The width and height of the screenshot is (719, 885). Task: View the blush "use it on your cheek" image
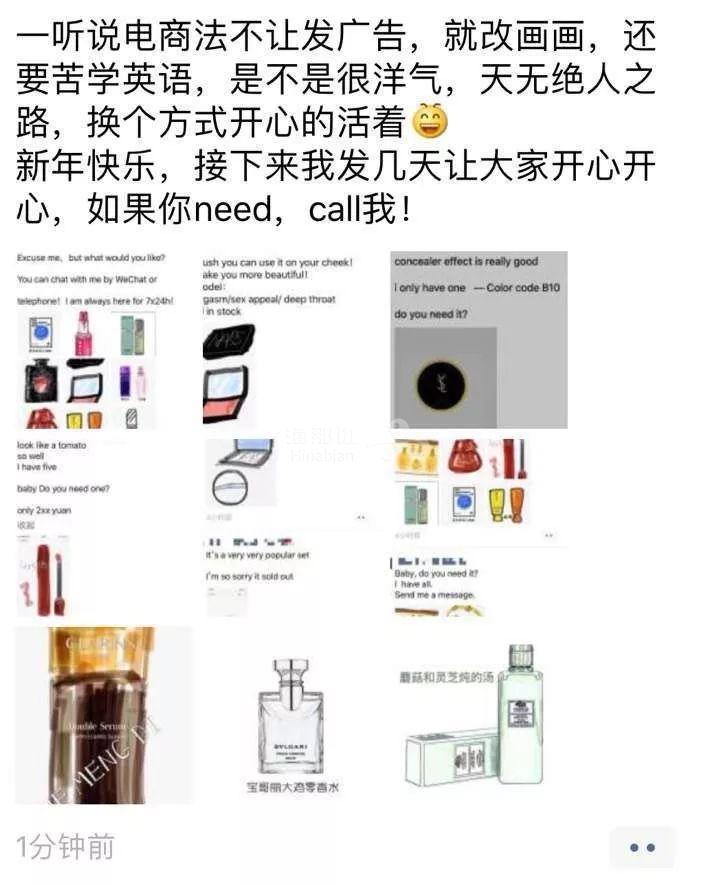click(290, 340)
